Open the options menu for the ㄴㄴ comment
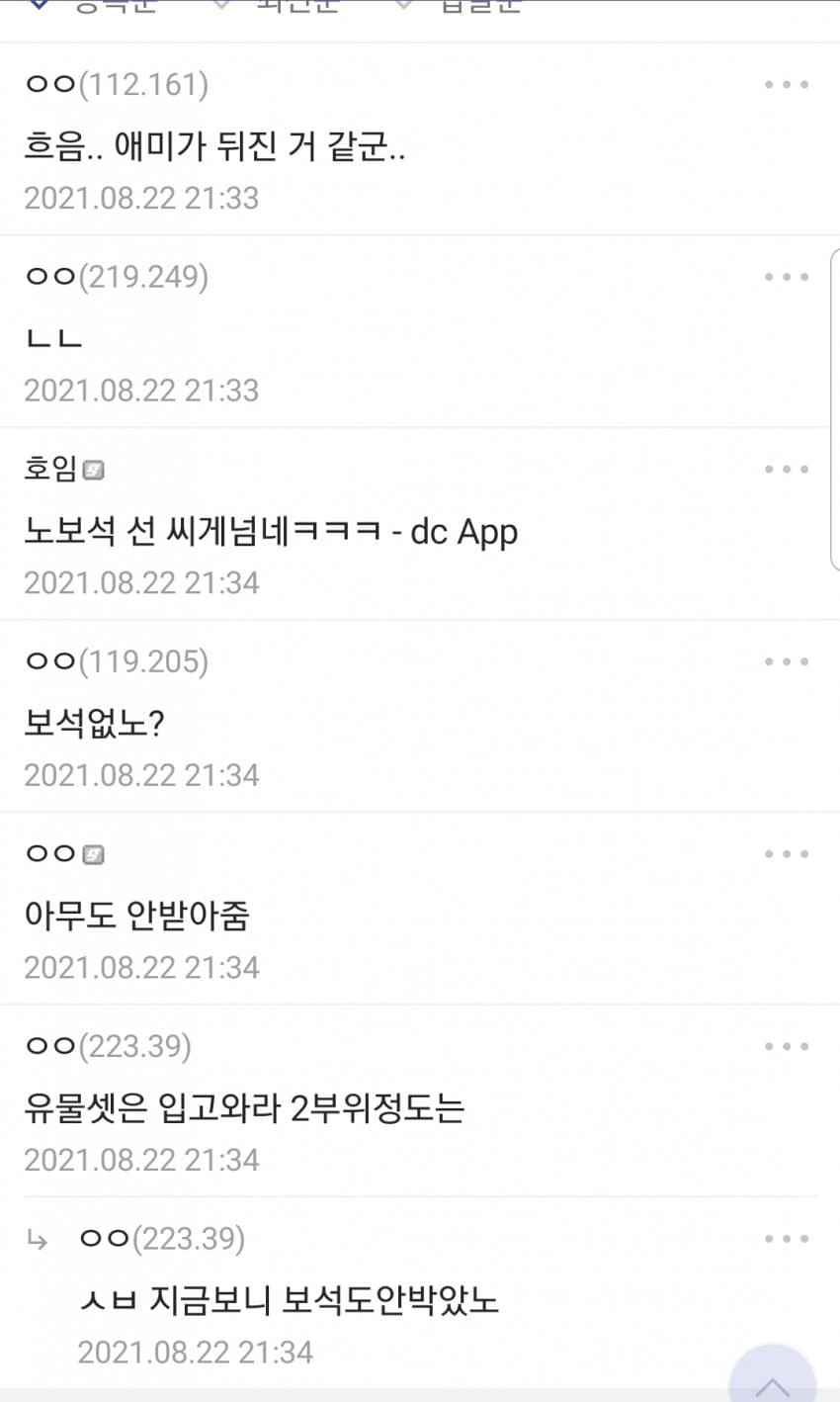 787,277
